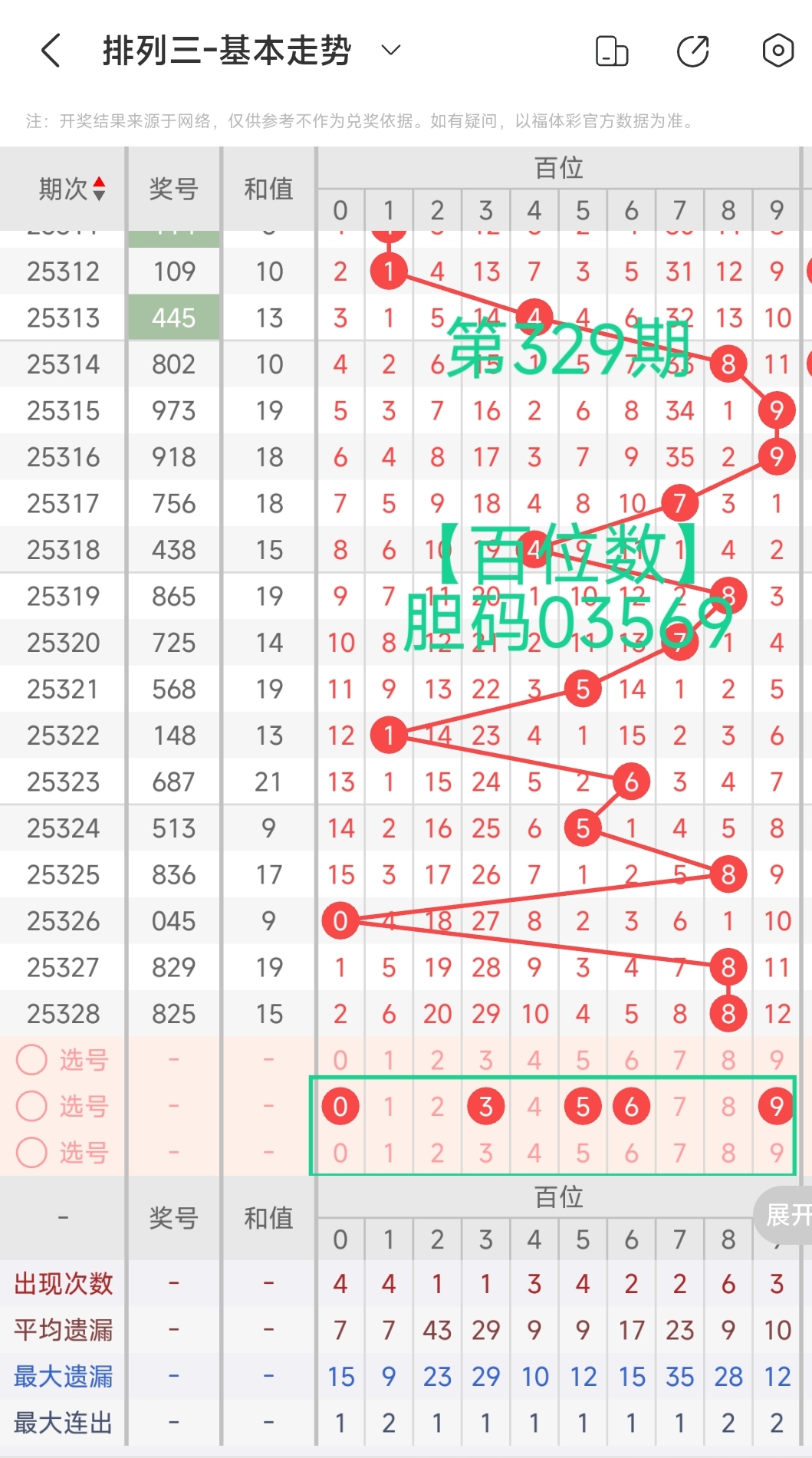
Task: Select highlighted number 0 in 选号 row
Action: (340, 1106)
